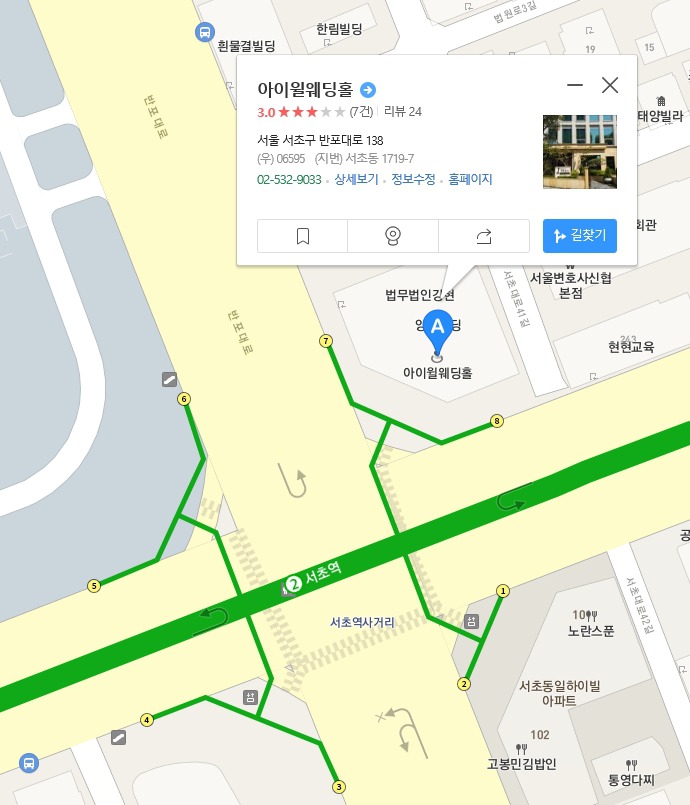Tap the bus stop icon near 흰물결빌딩
This screenshot has width=690, height=805.
(x=204, y=32)
